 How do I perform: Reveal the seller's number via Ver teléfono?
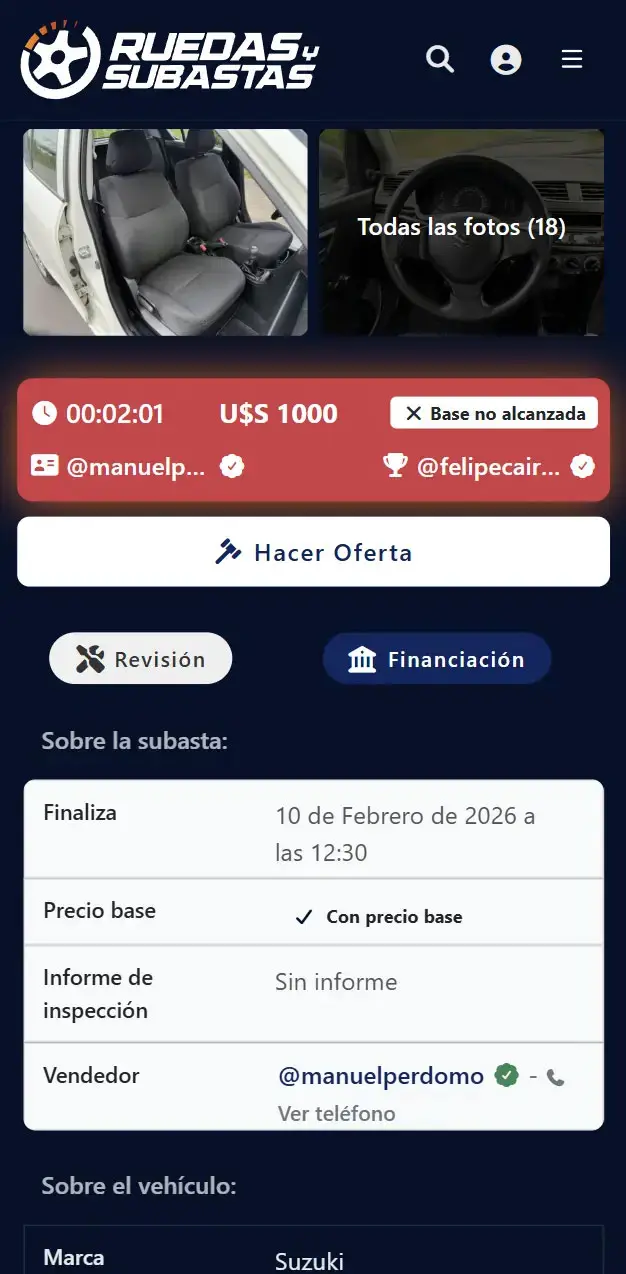click(337, 1113)
